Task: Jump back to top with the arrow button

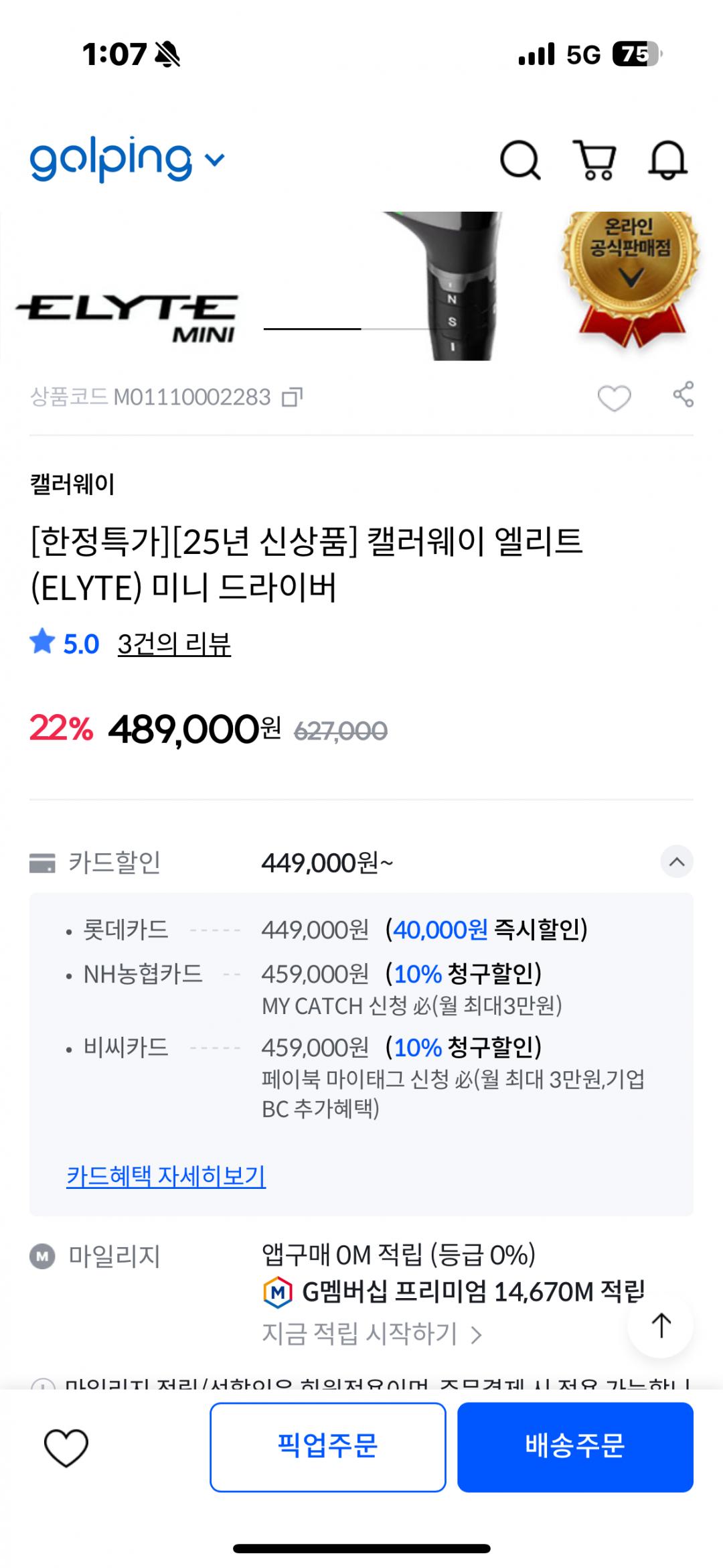Action: (661, 1325)
